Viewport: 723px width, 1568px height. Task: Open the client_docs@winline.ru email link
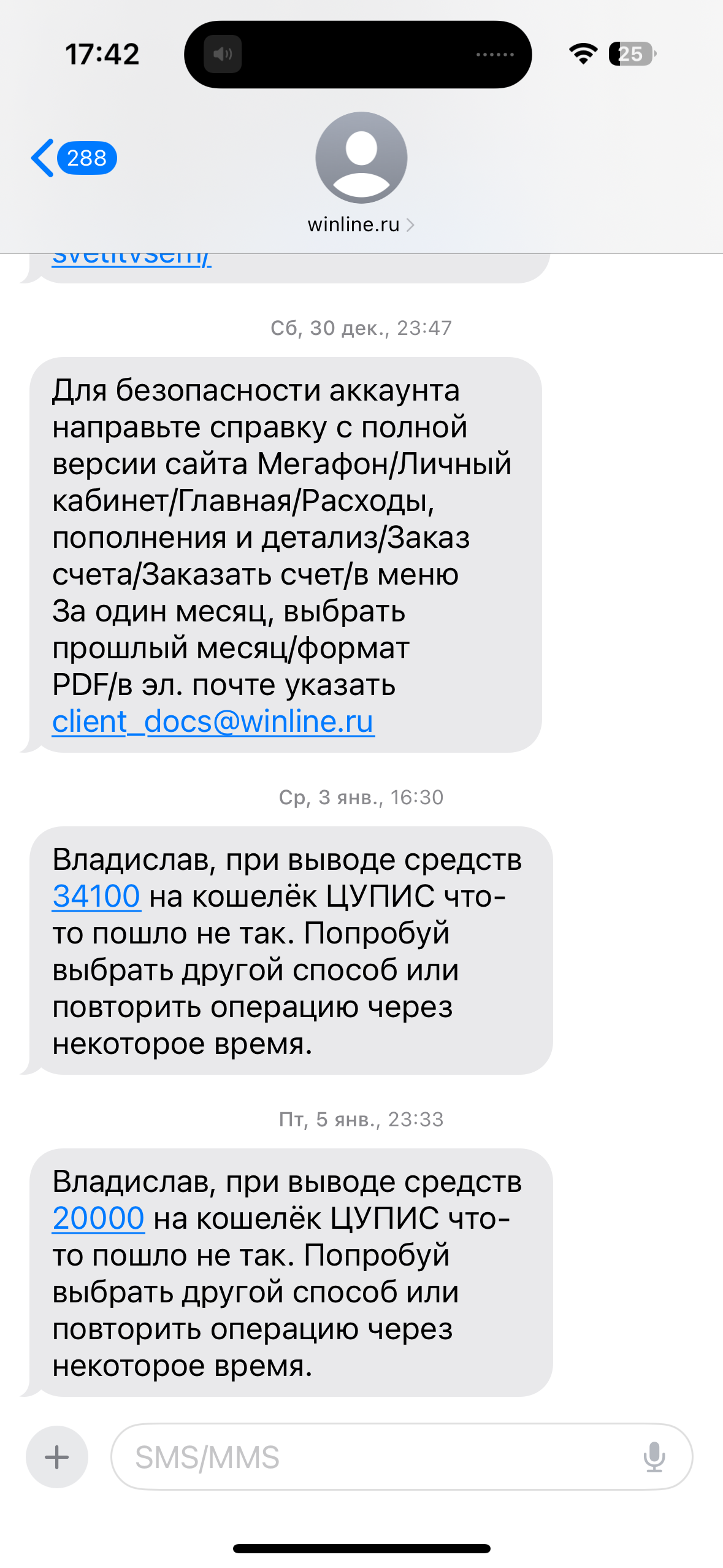(x=213, y=721)
